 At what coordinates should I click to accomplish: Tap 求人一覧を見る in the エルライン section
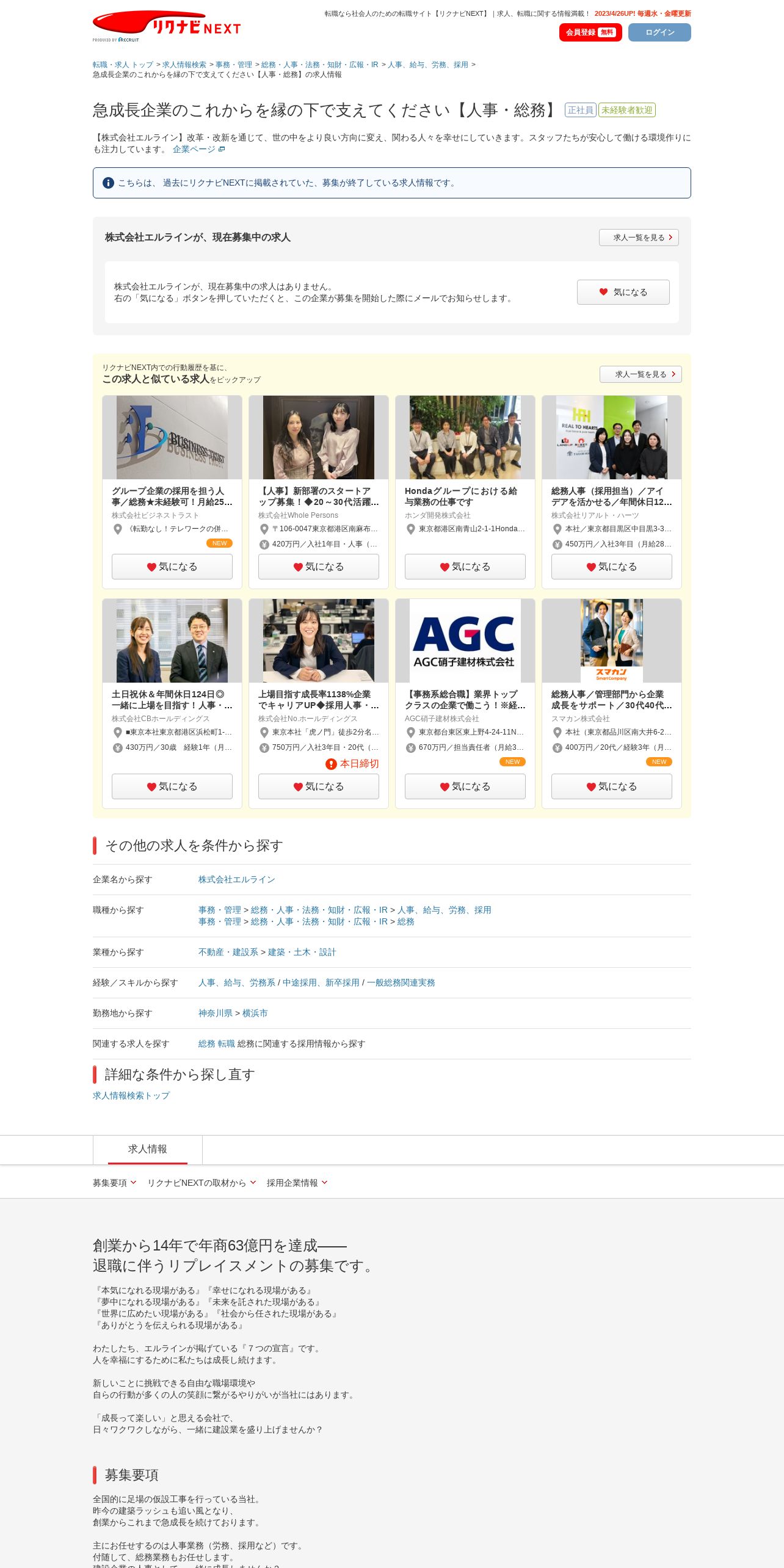point(638,238)
